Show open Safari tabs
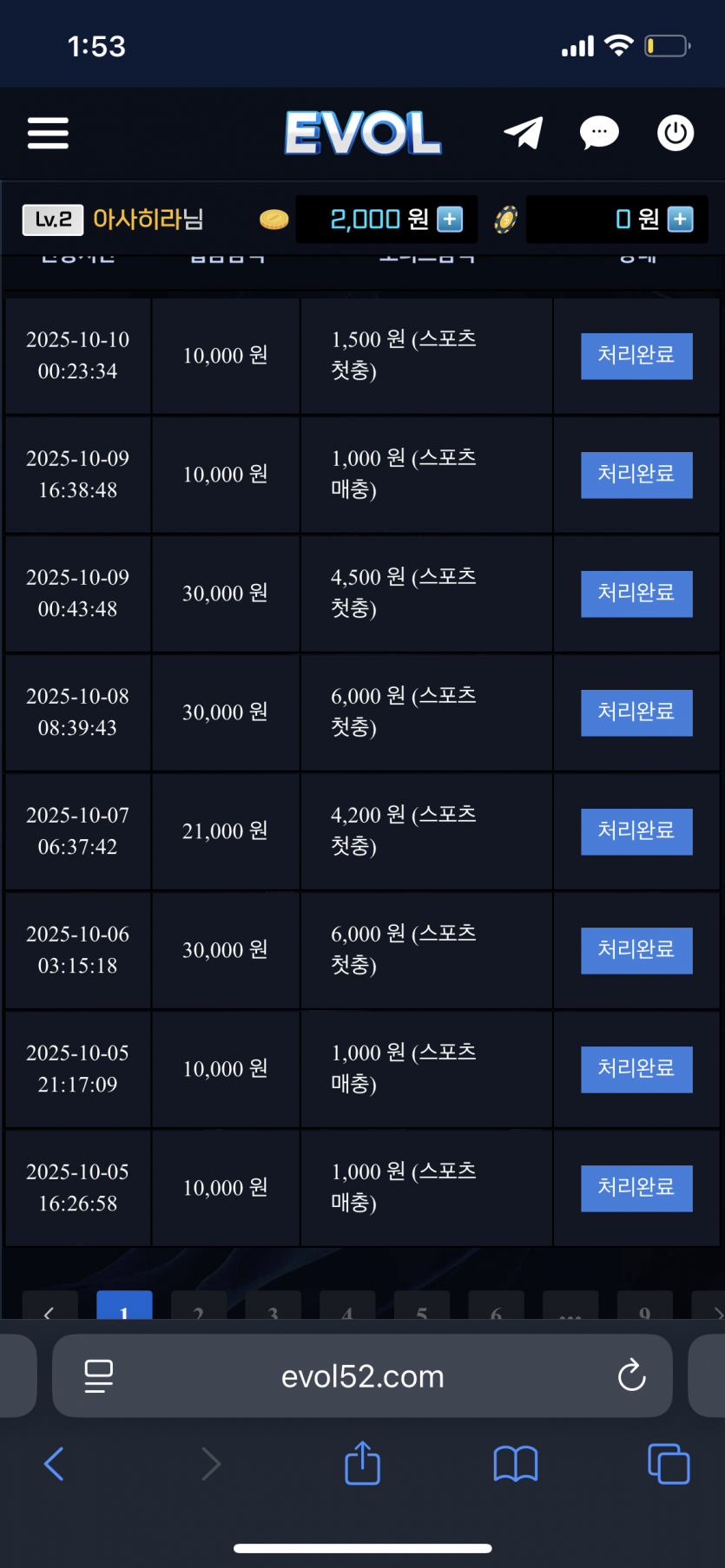725x1568 pixels. (669, 1464)
